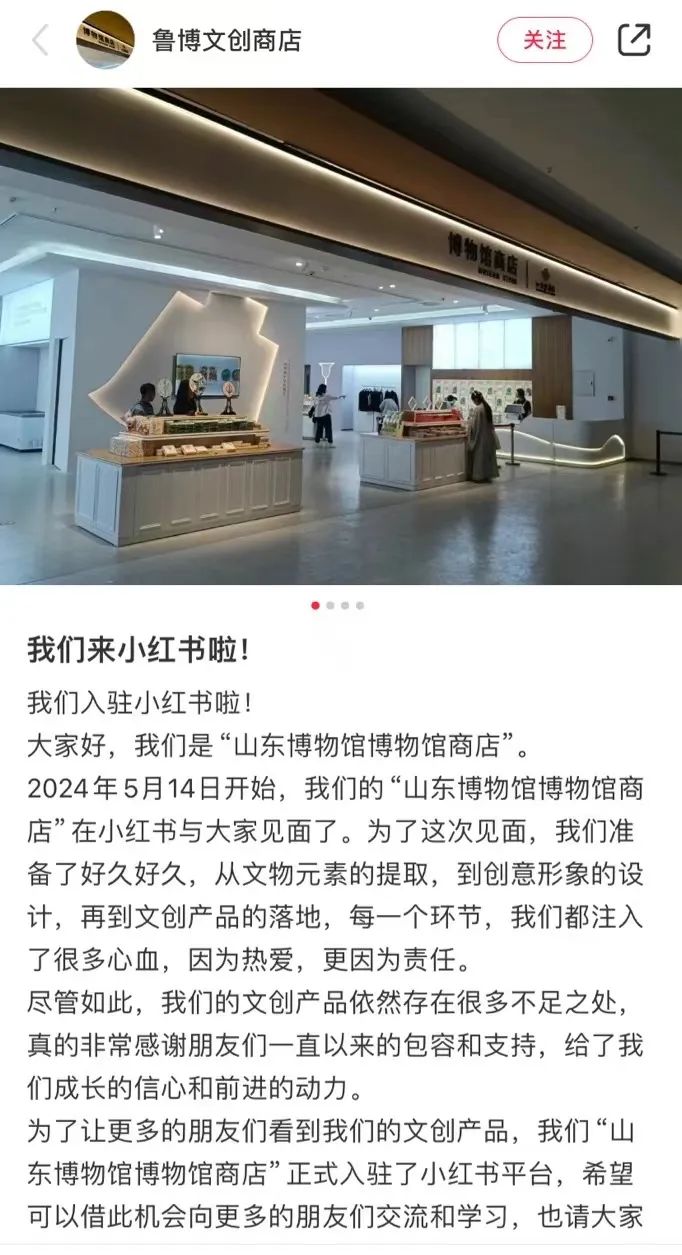Go back using the top-left arrow
The image size is (682, 1255).
[x=40, y=40]
